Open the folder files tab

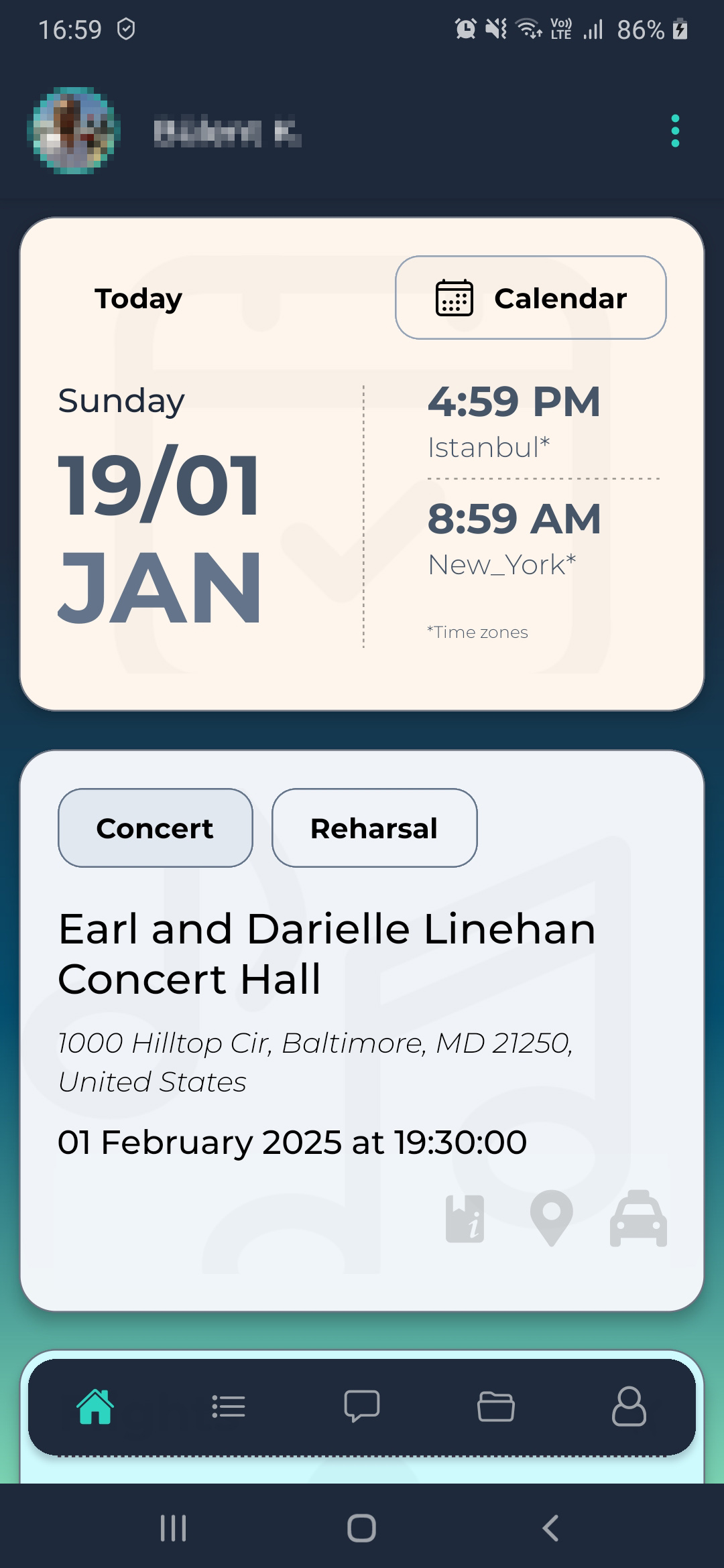coord(496,1406)
